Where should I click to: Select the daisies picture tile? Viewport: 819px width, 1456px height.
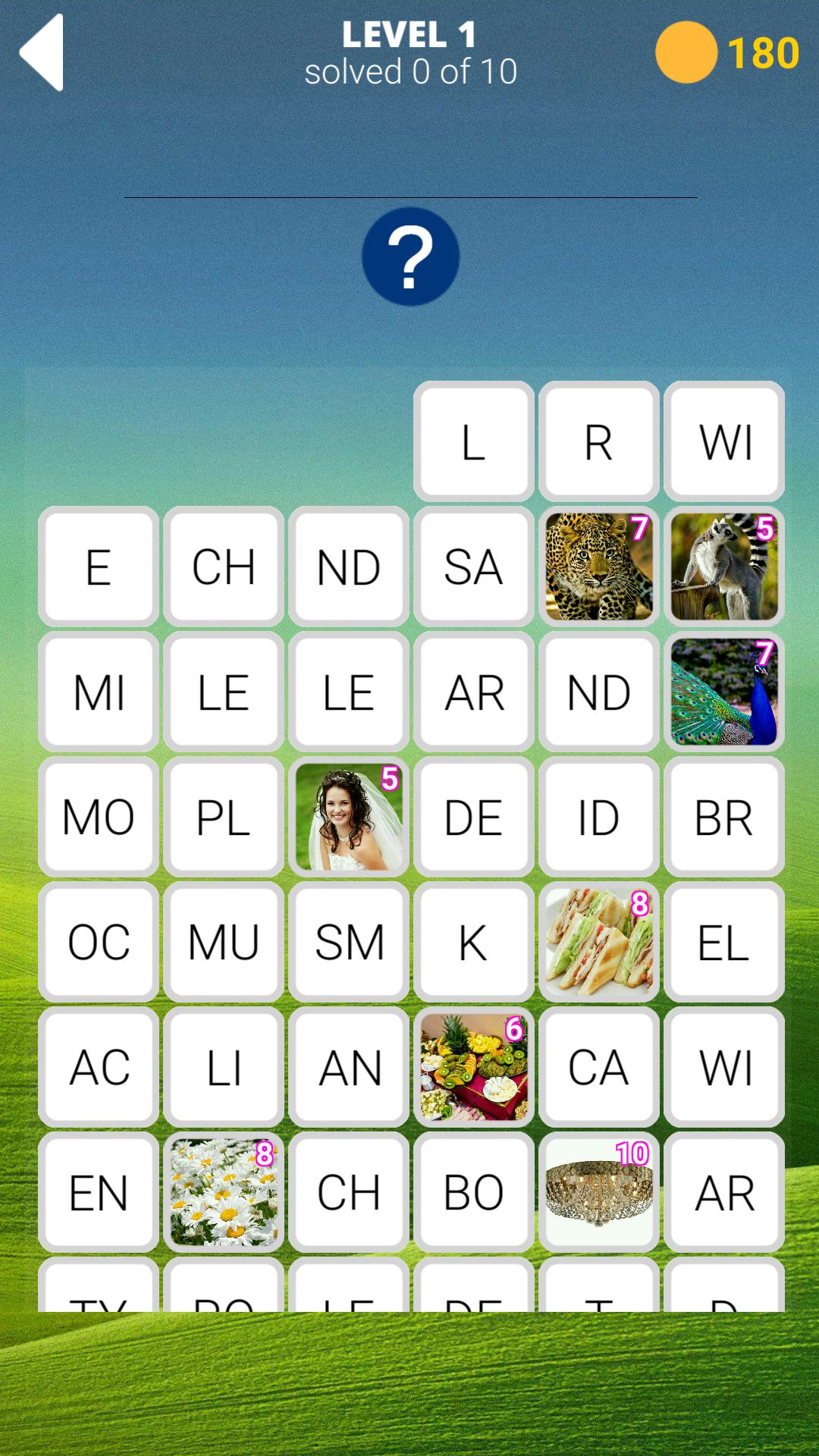click(224, 1192)
